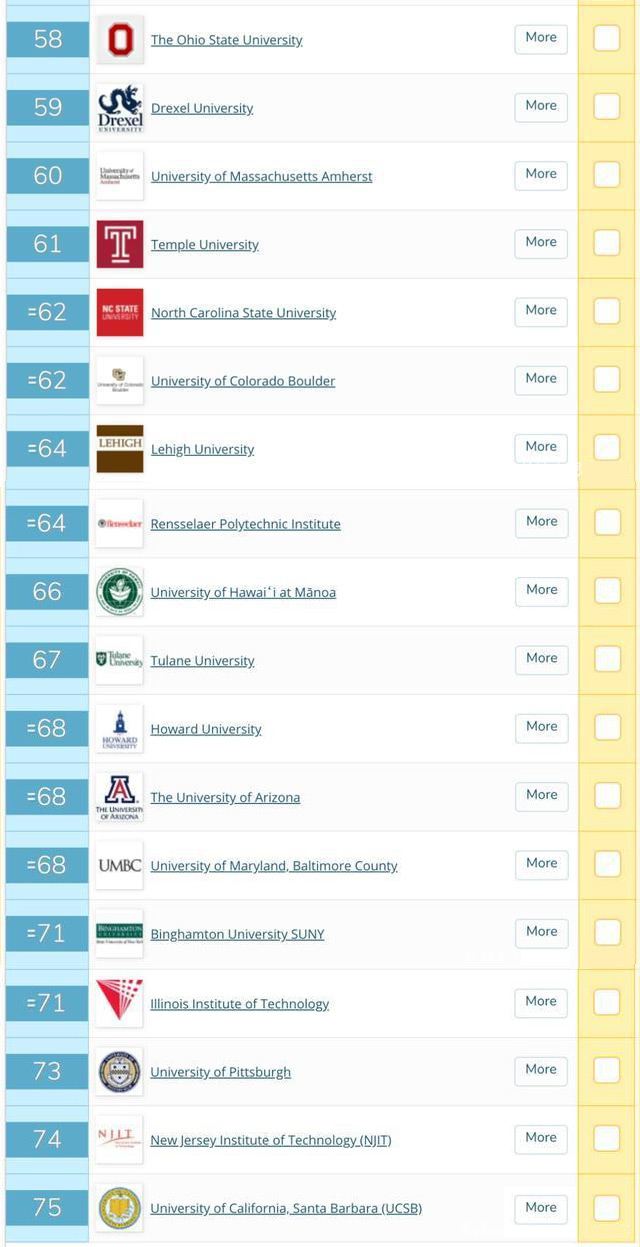The height and width of the screenshot is (1247, 640).
Task: Select Illinois Institute of Technology checkbox
Action: coord(607,1002)
